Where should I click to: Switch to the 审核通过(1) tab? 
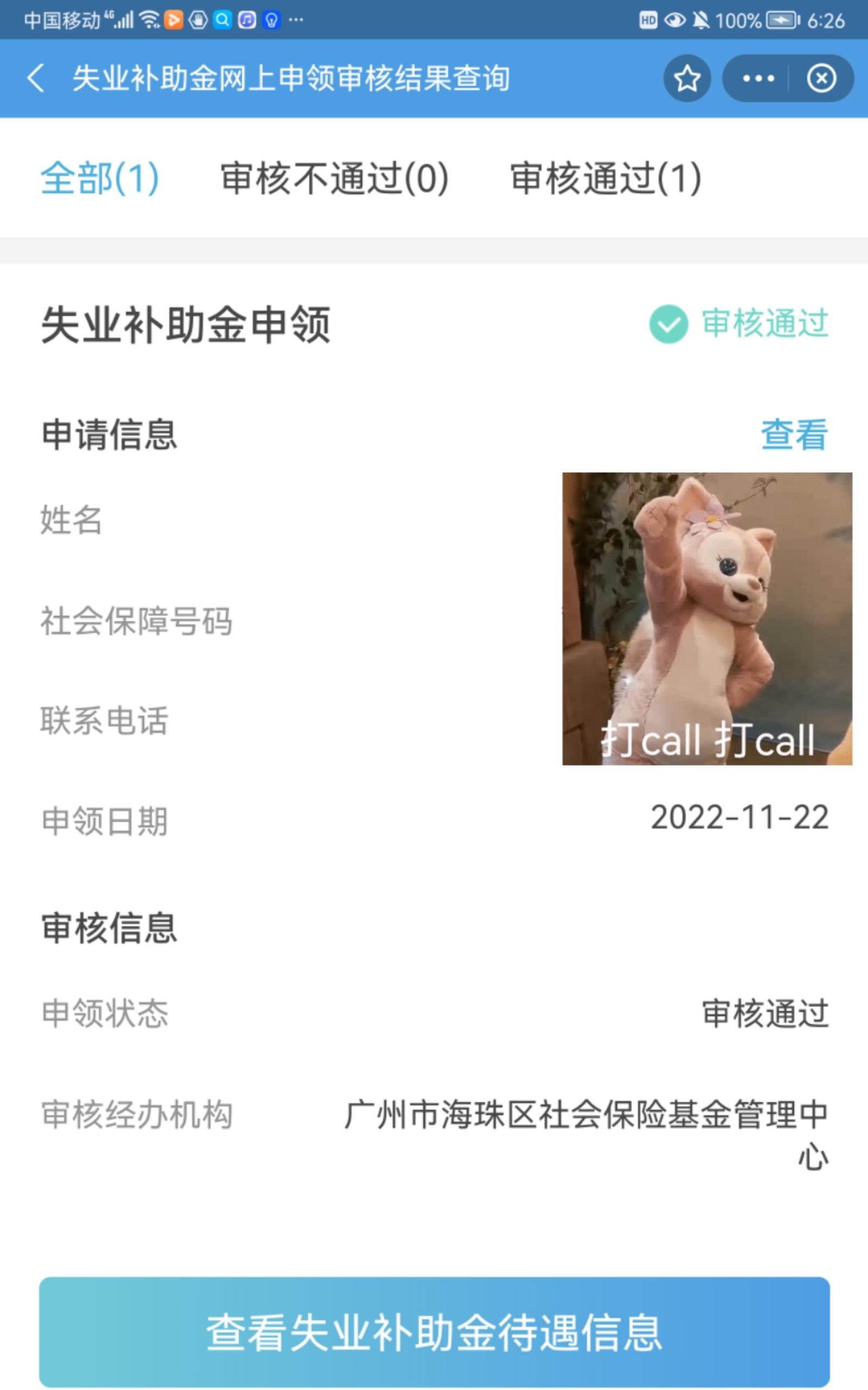(x=604, y=178)
